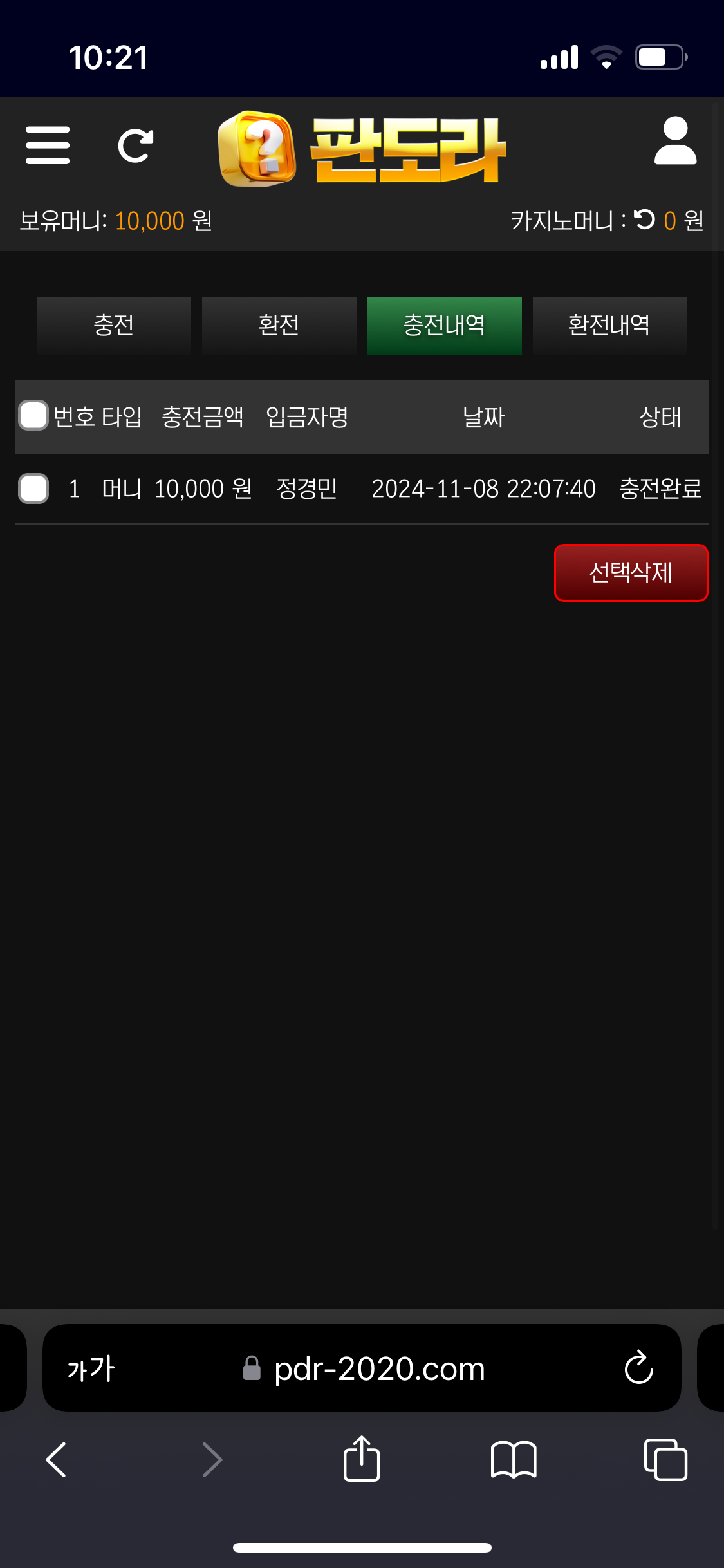Switch to the 충전 tab
The image size is (724, 1568).
(114, 326)
